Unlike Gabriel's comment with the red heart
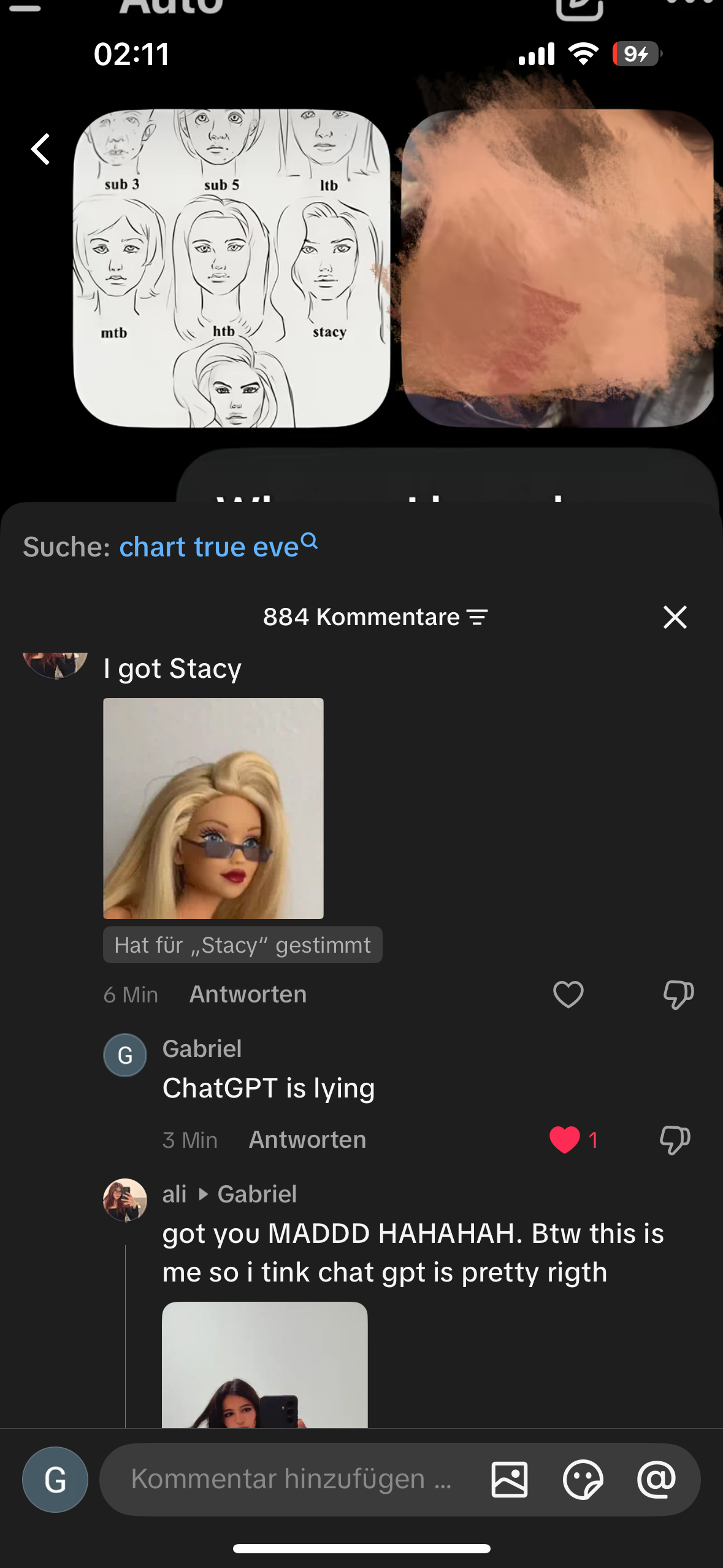This screenshot has width=723, height=1568. [x=564, y=1140]
